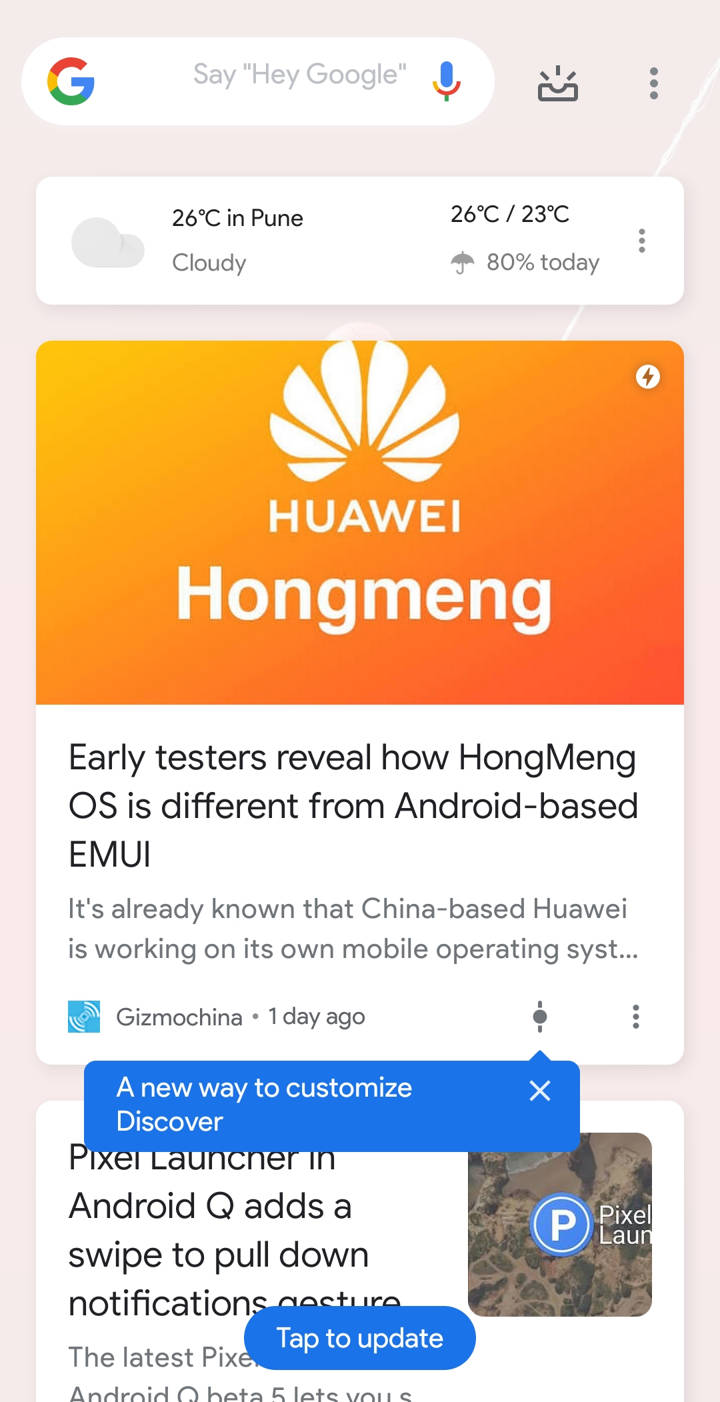Image resolution: width=720 pixels, height=1402 pixels.
Task: Tap to update the feed
Action: 359,1338
